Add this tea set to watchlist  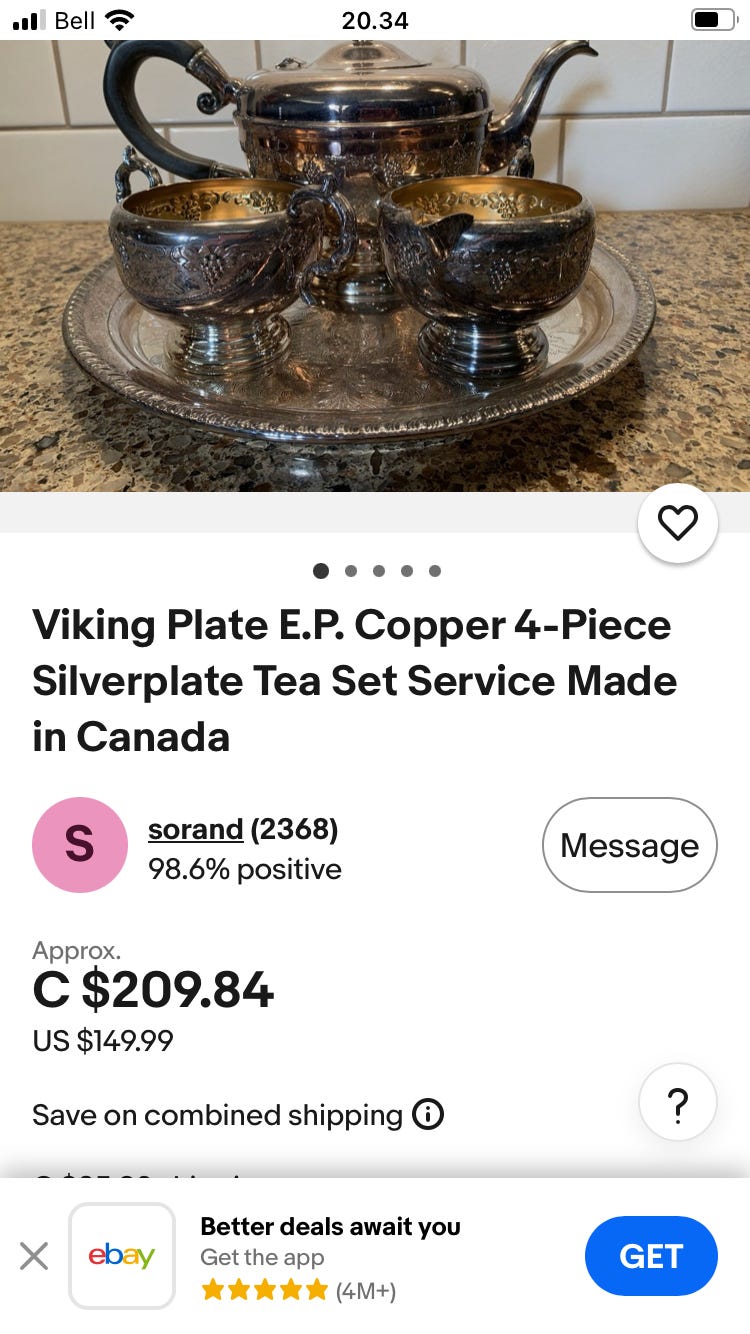[x=677, y=523]
